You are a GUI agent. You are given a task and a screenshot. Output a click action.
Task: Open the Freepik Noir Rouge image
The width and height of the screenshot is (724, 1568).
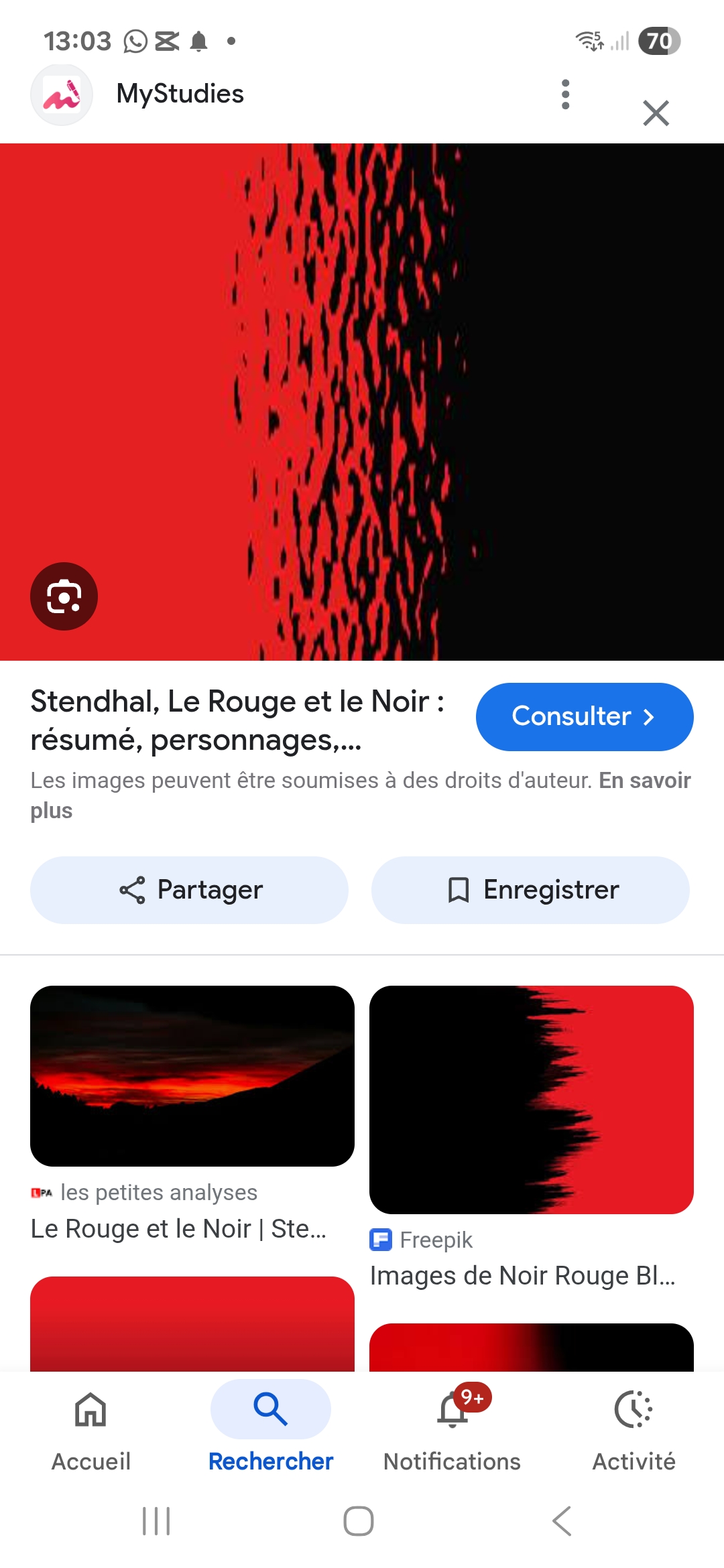coord(531,1100)
